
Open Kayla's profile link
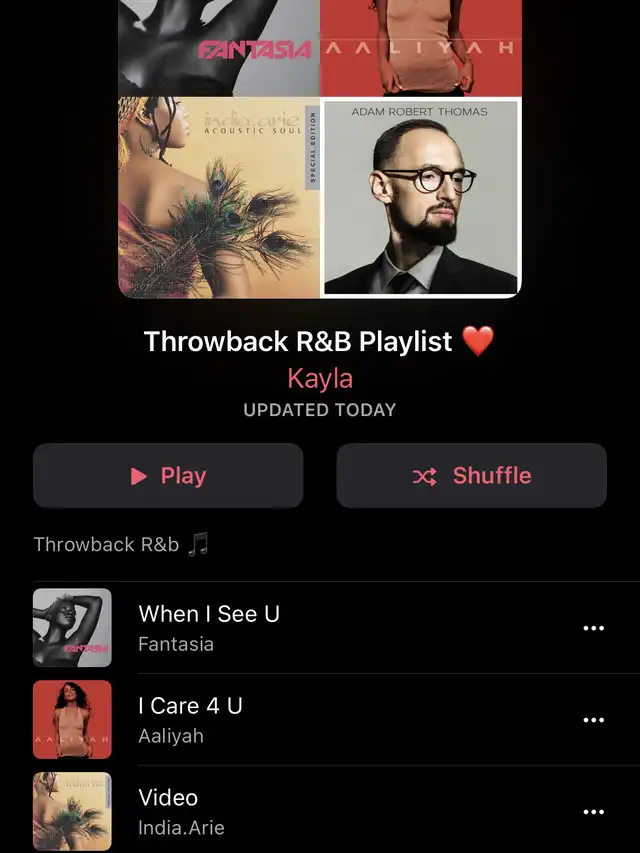click(x=320, y=379)
